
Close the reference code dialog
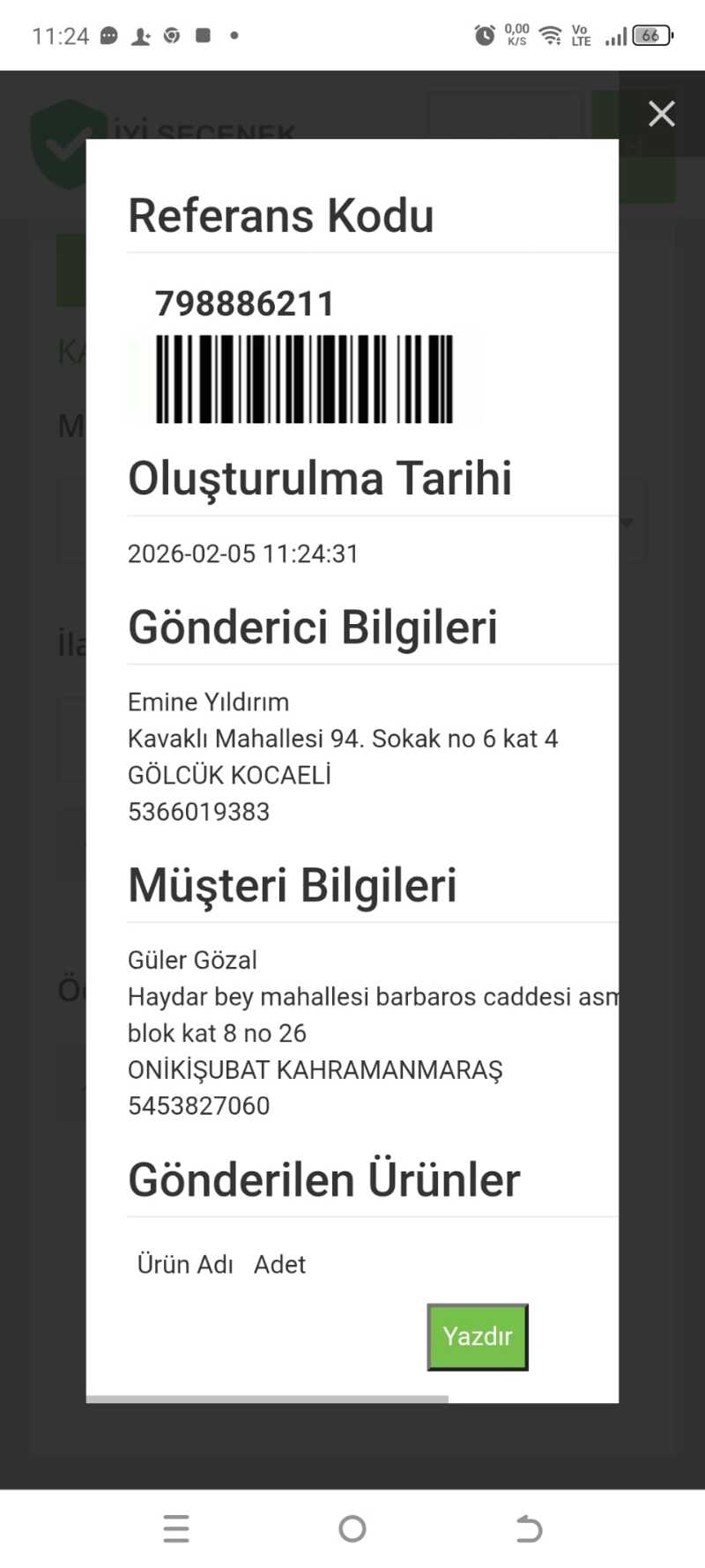point(661,114)
